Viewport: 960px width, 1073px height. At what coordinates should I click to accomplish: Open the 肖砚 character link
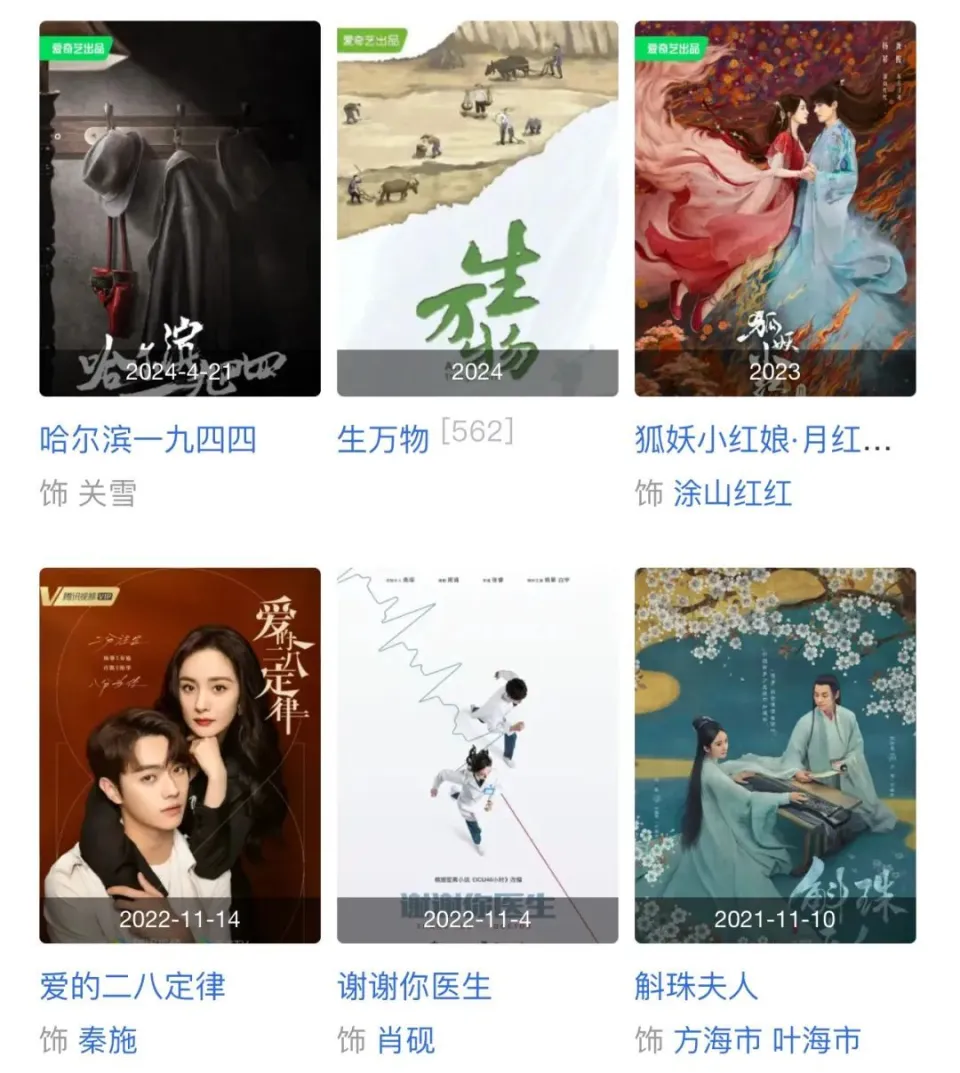405,1040
